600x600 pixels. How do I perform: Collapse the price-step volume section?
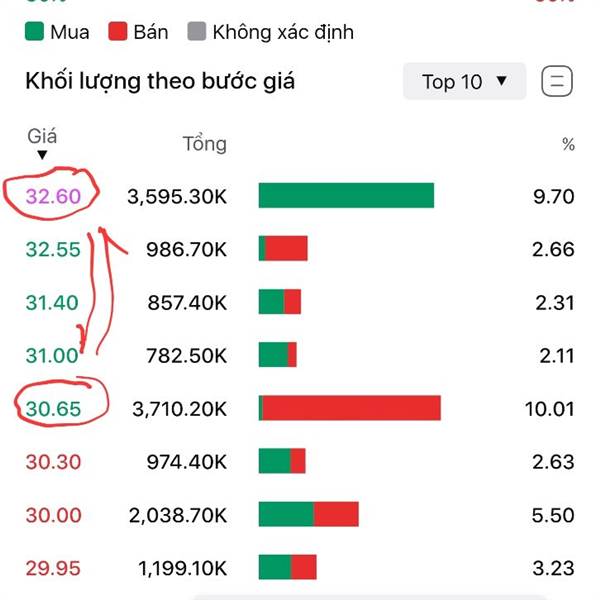(x=557, y=82)
